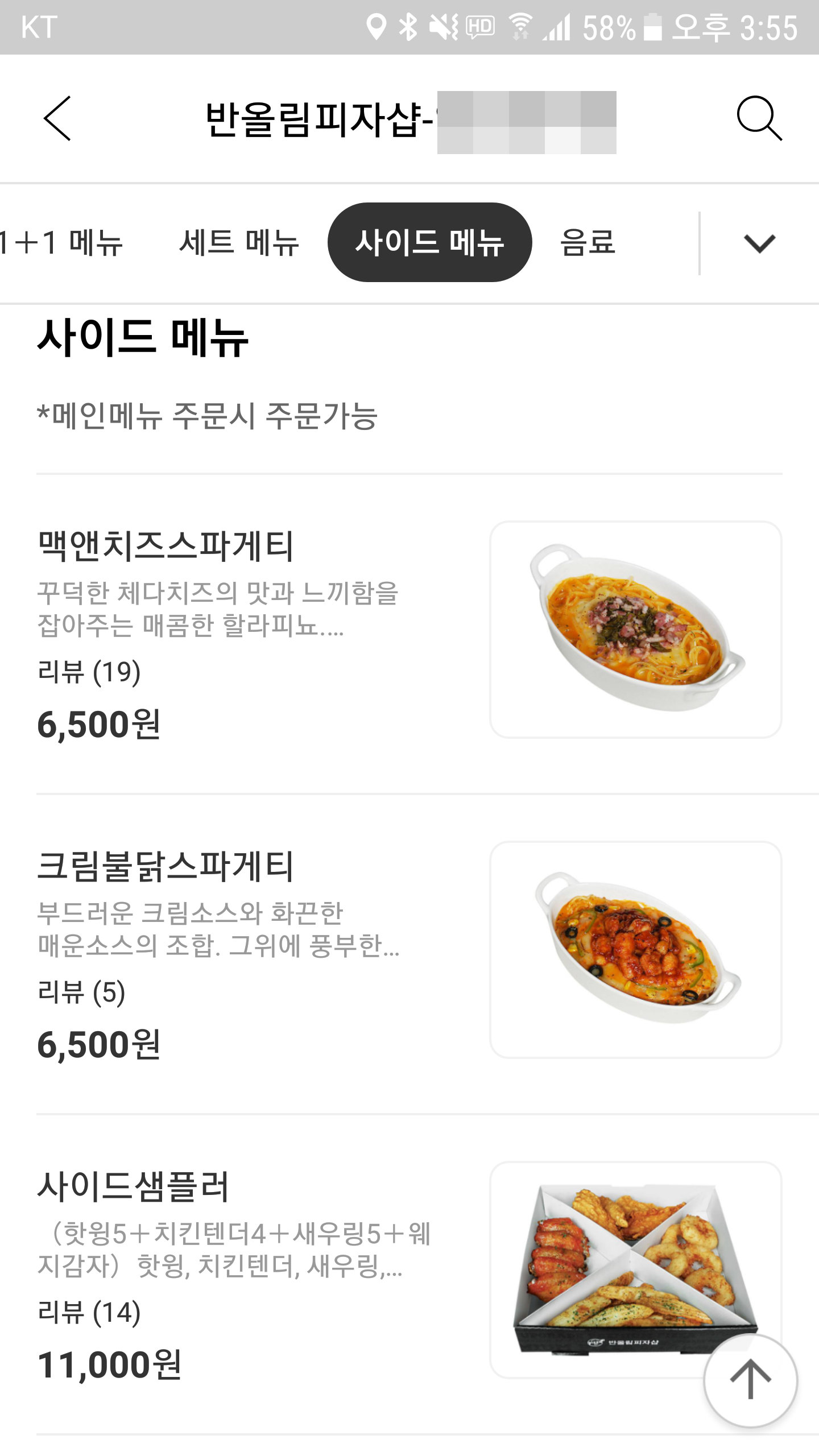This screenshot has height=1456, width=819.
Task: Open the search magnifier icon
Action: tap(759, 118)
